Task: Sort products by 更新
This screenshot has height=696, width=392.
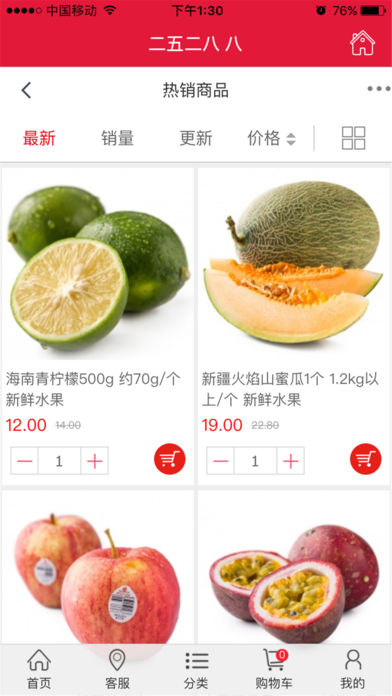Action: (196, 138)
